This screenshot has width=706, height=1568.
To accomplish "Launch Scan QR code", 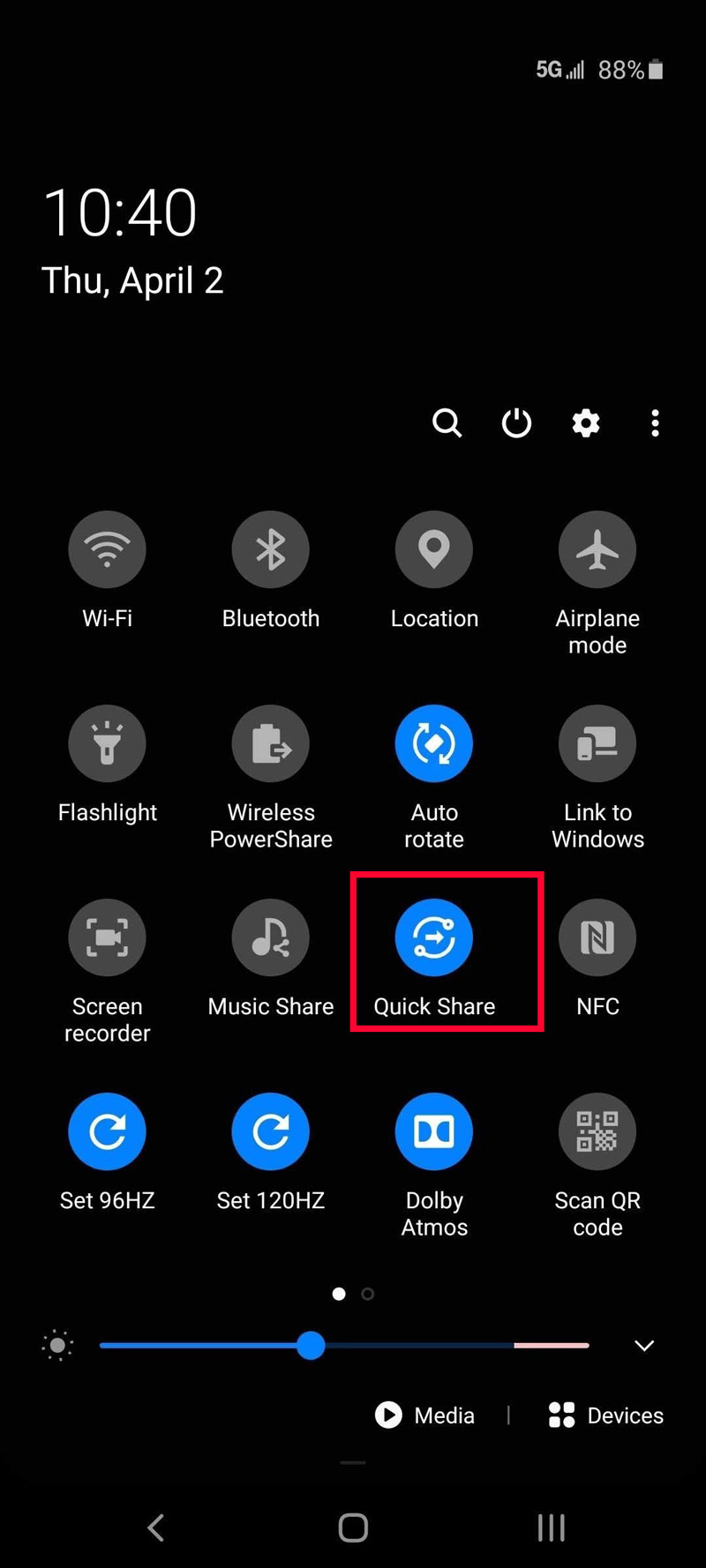I will (597, 1131).
